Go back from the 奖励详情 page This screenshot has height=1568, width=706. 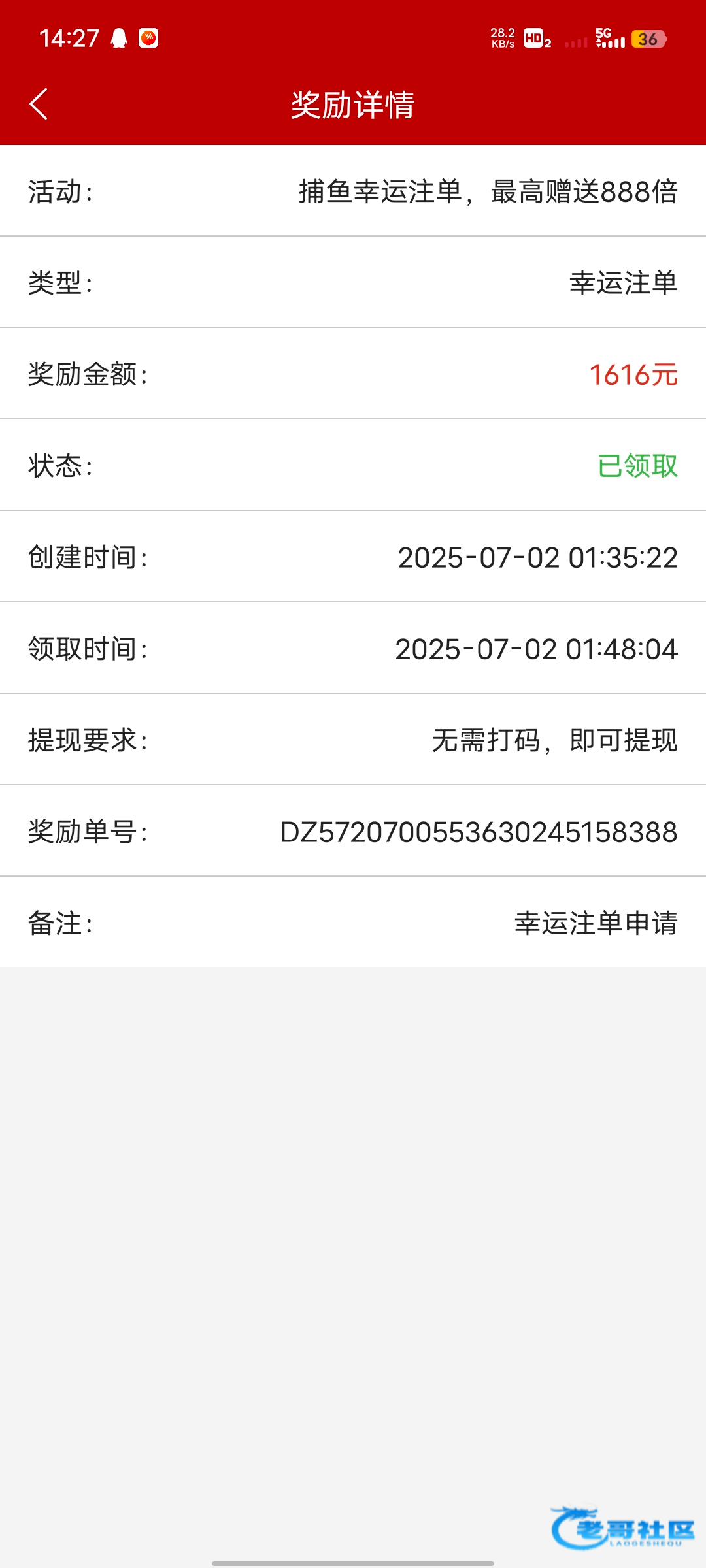(x=39, y=105)
